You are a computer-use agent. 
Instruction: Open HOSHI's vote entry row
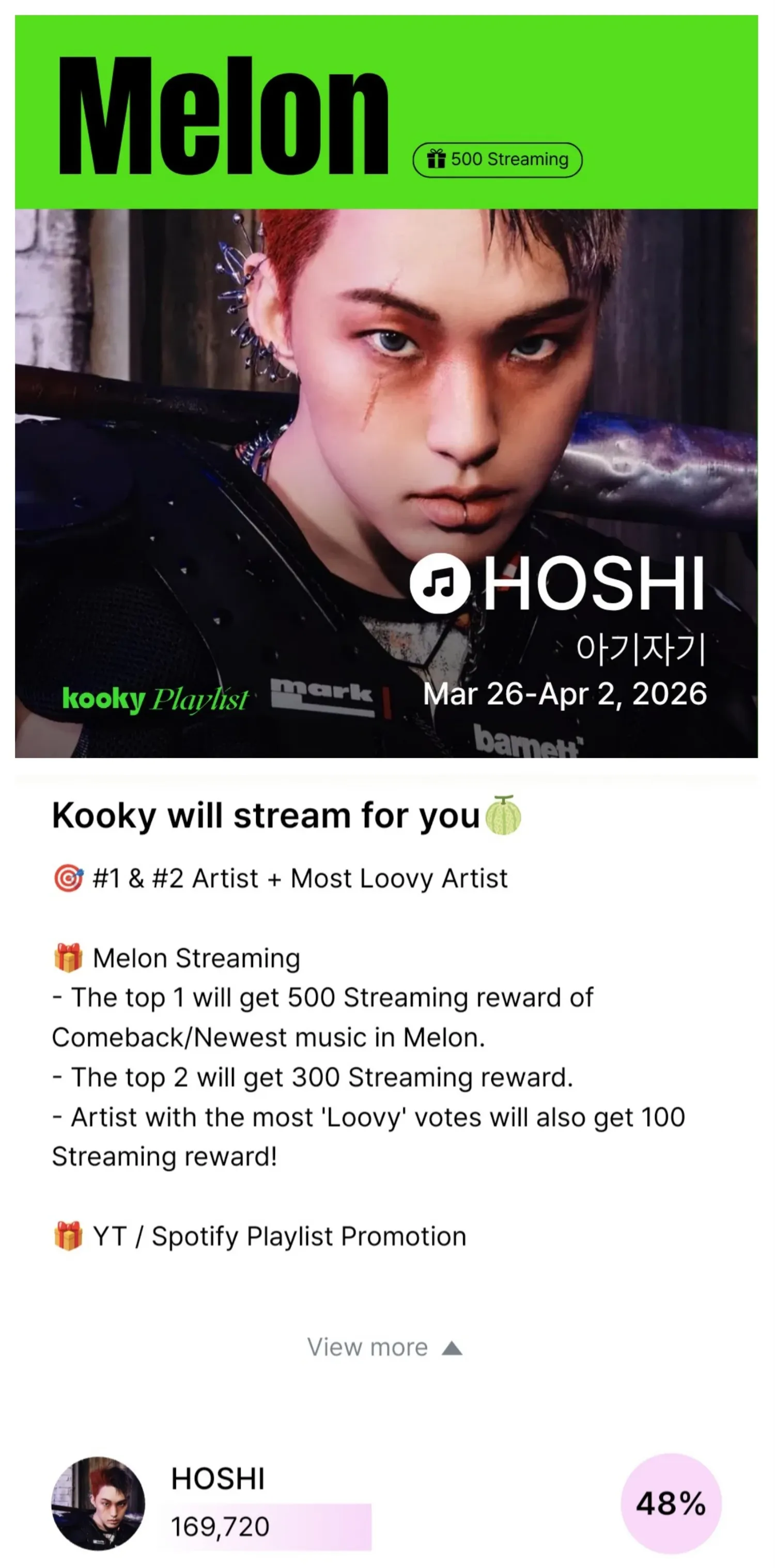pyautogui.click(x=386, y=1503)
